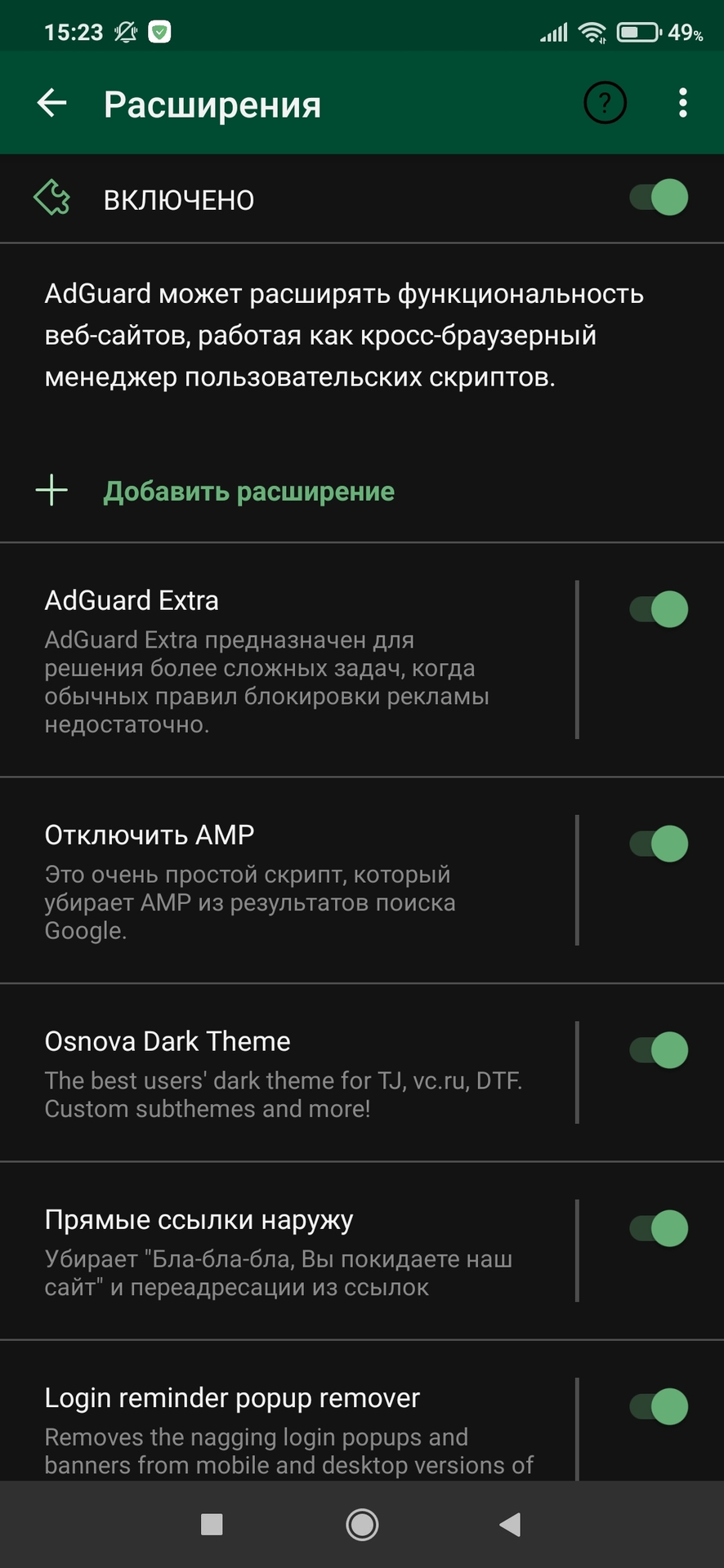Tap Добавить расширение
Viewport: 724px width, 1568px height.
248,492
